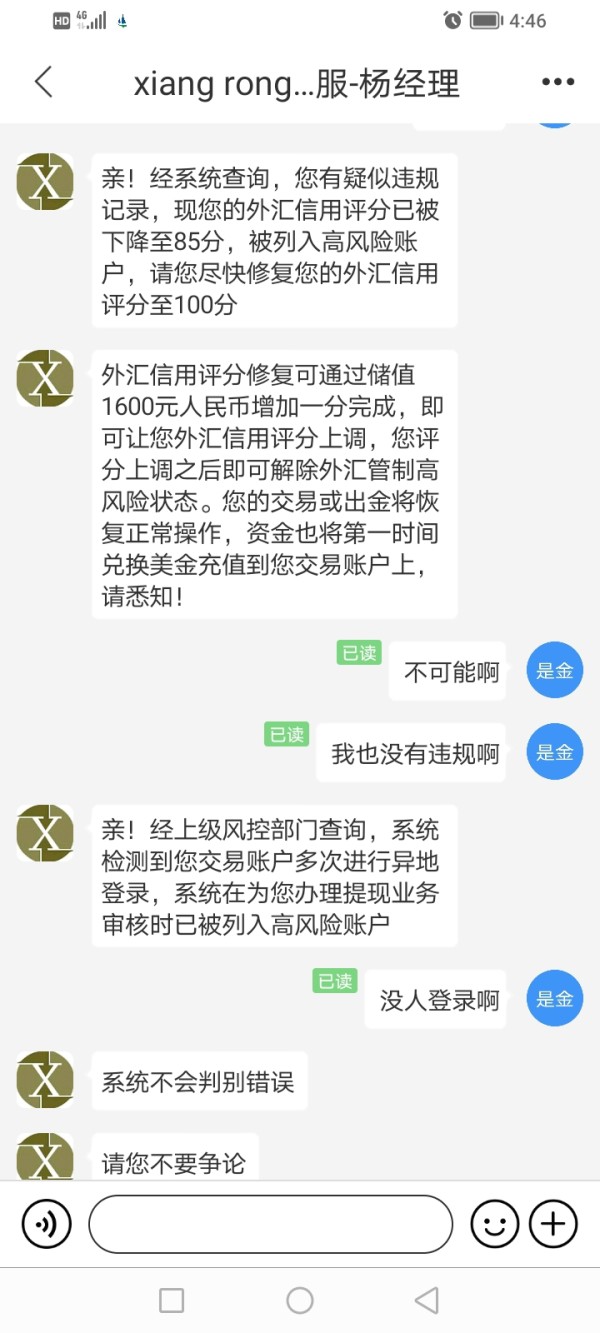This screenshot has width=600, height=1333.
Task: Go back from the chat
Action: click(43, 82)
